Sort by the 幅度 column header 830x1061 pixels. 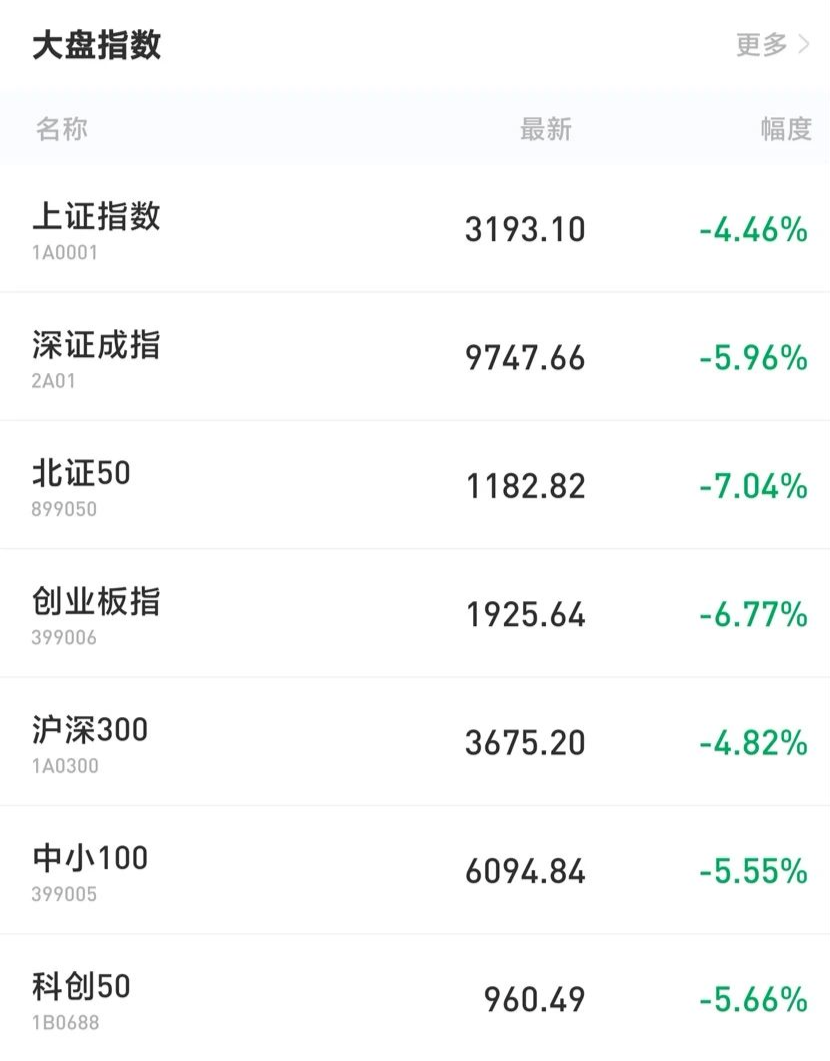(x=785, y=128)
